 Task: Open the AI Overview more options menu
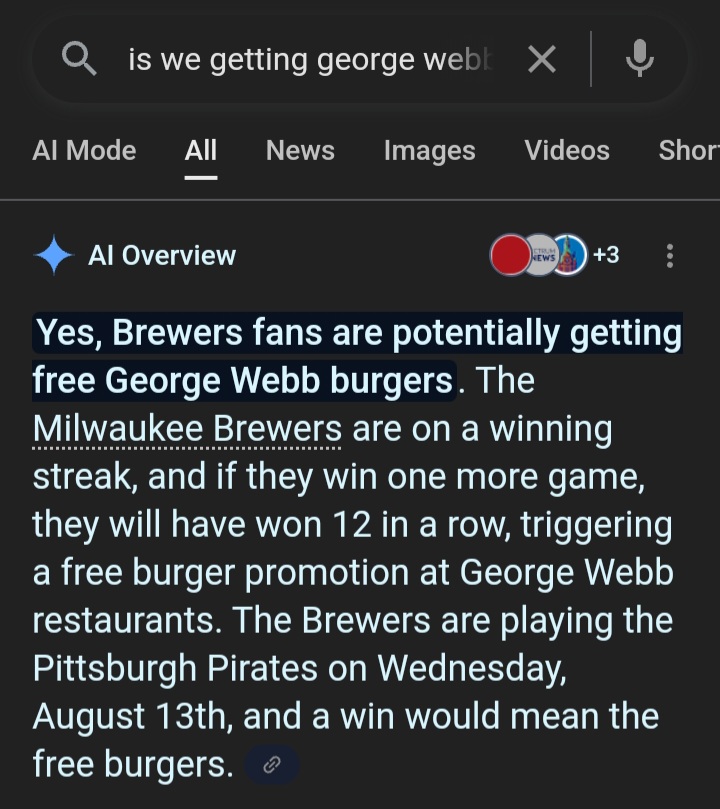[x=670, y=256]
